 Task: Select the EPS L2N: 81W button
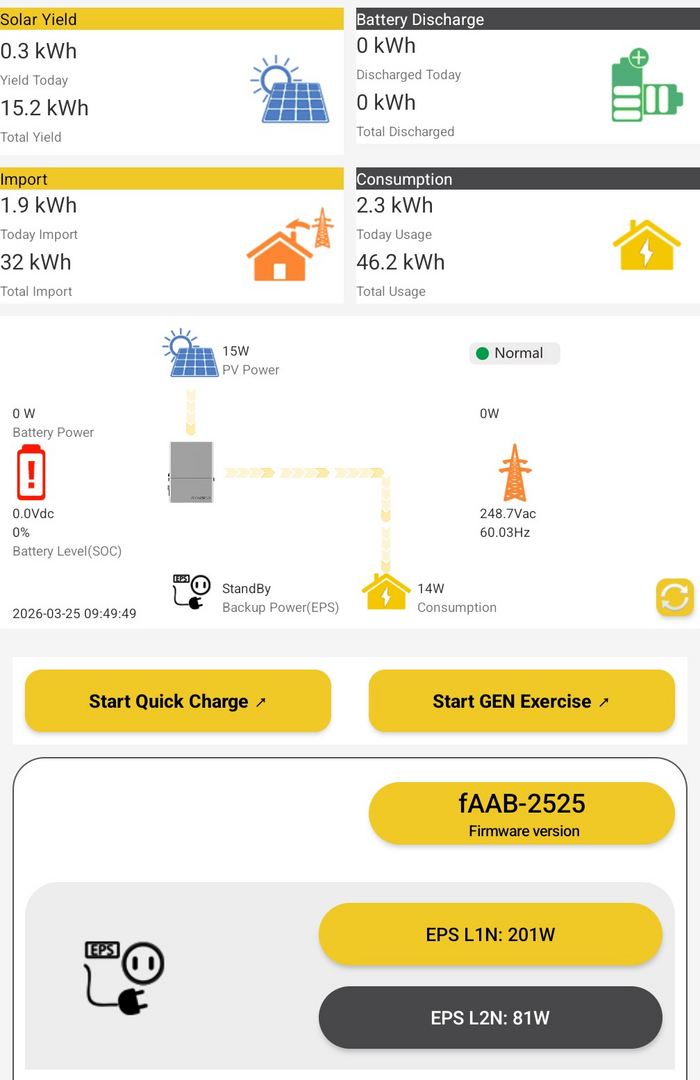pyautogui.click(x=490, y=1018)
